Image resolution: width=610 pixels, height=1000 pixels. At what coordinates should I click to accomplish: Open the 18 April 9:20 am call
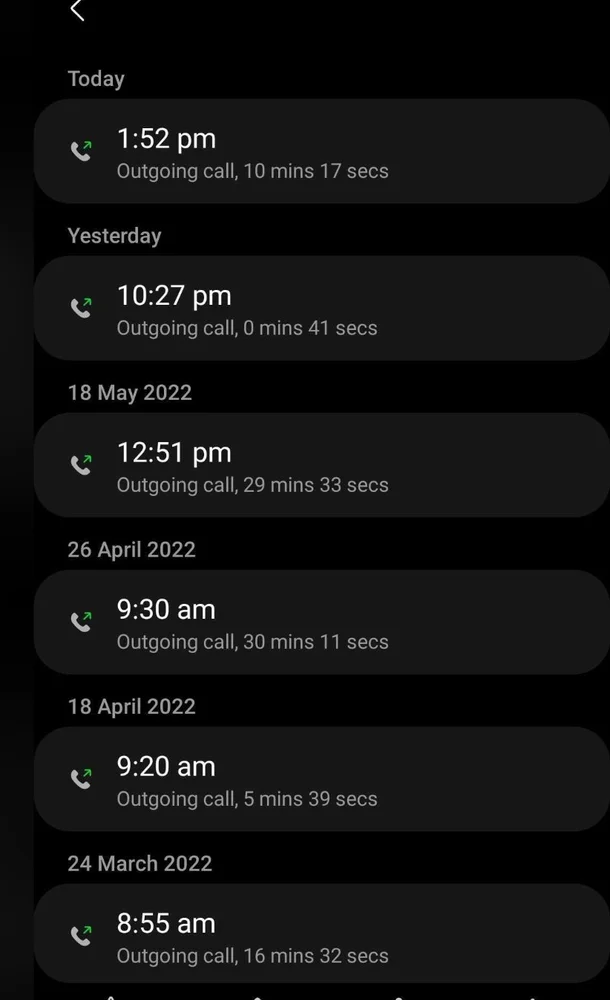(x=320, y=780)
